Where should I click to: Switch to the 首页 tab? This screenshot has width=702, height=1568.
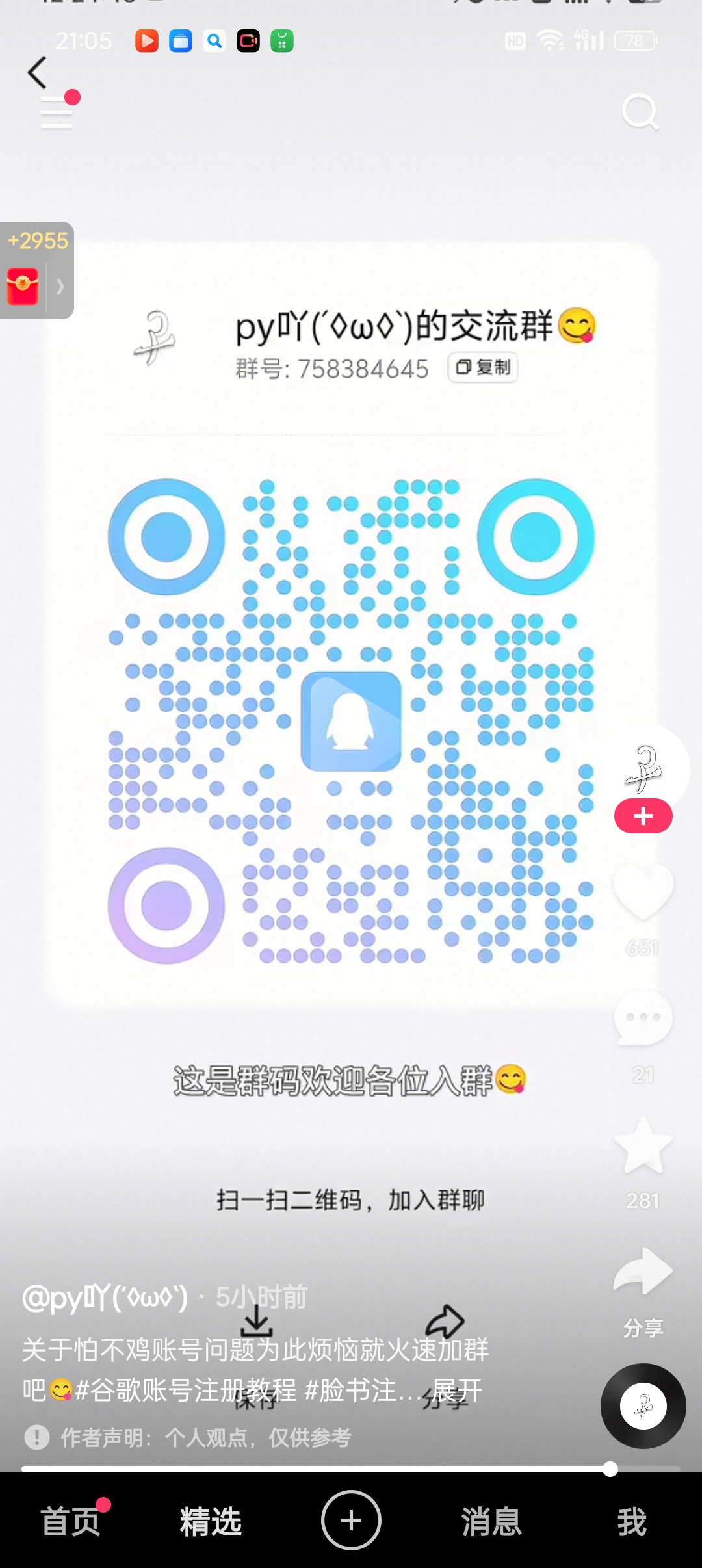pyautogui.click(x=70, y=1522)
